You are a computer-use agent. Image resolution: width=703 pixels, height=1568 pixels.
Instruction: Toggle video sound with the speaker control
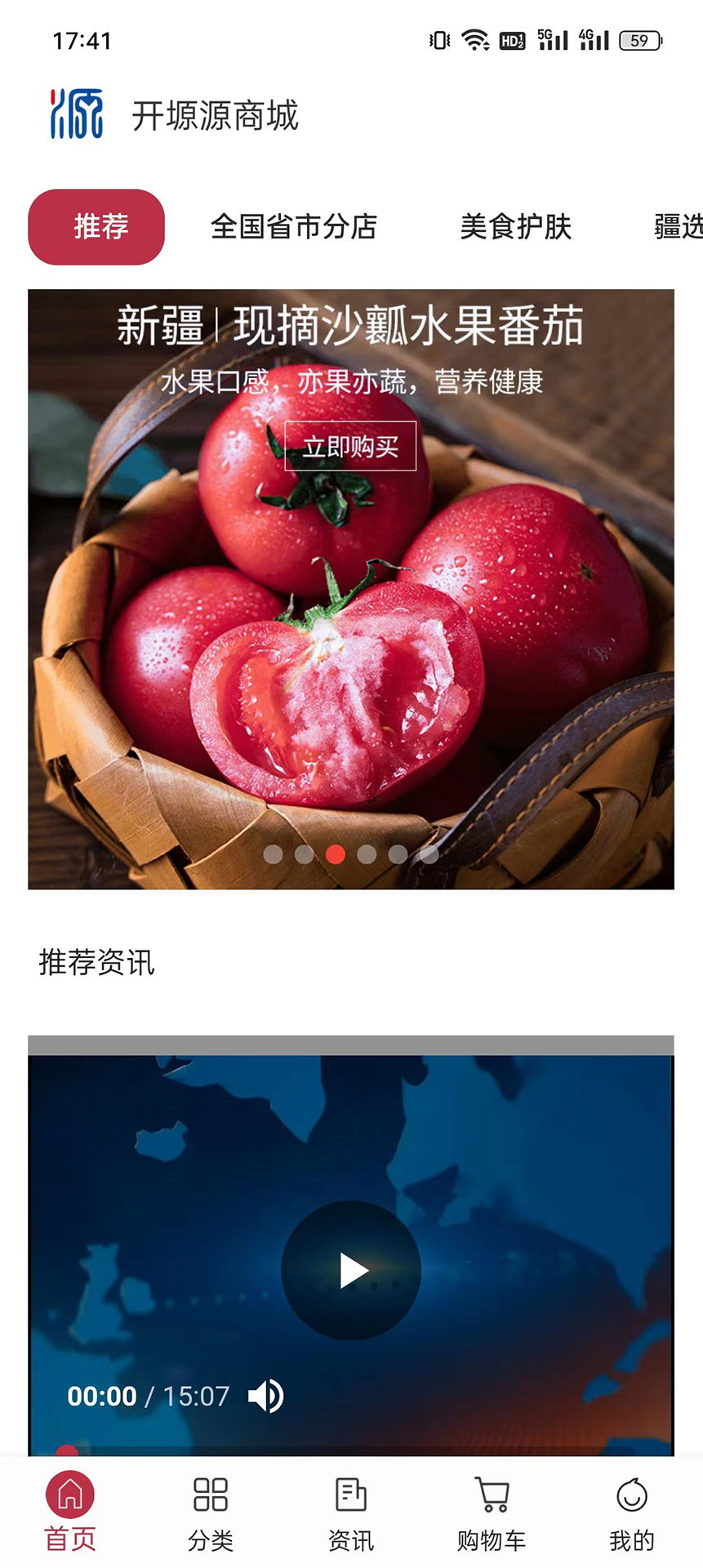(264, 1396)
